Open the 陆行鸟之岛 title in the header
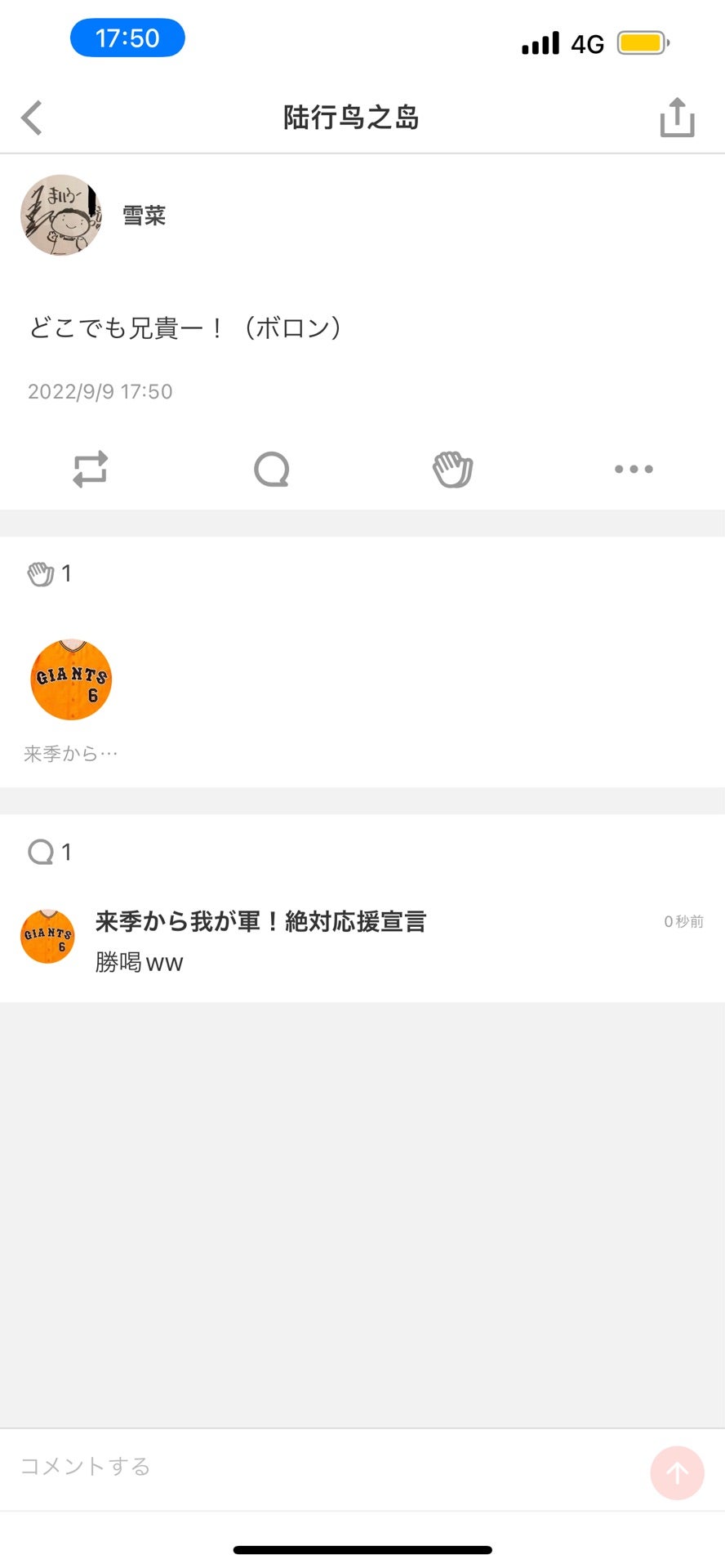This screenshot has width=725, height=1568. (x=349, y=117)
